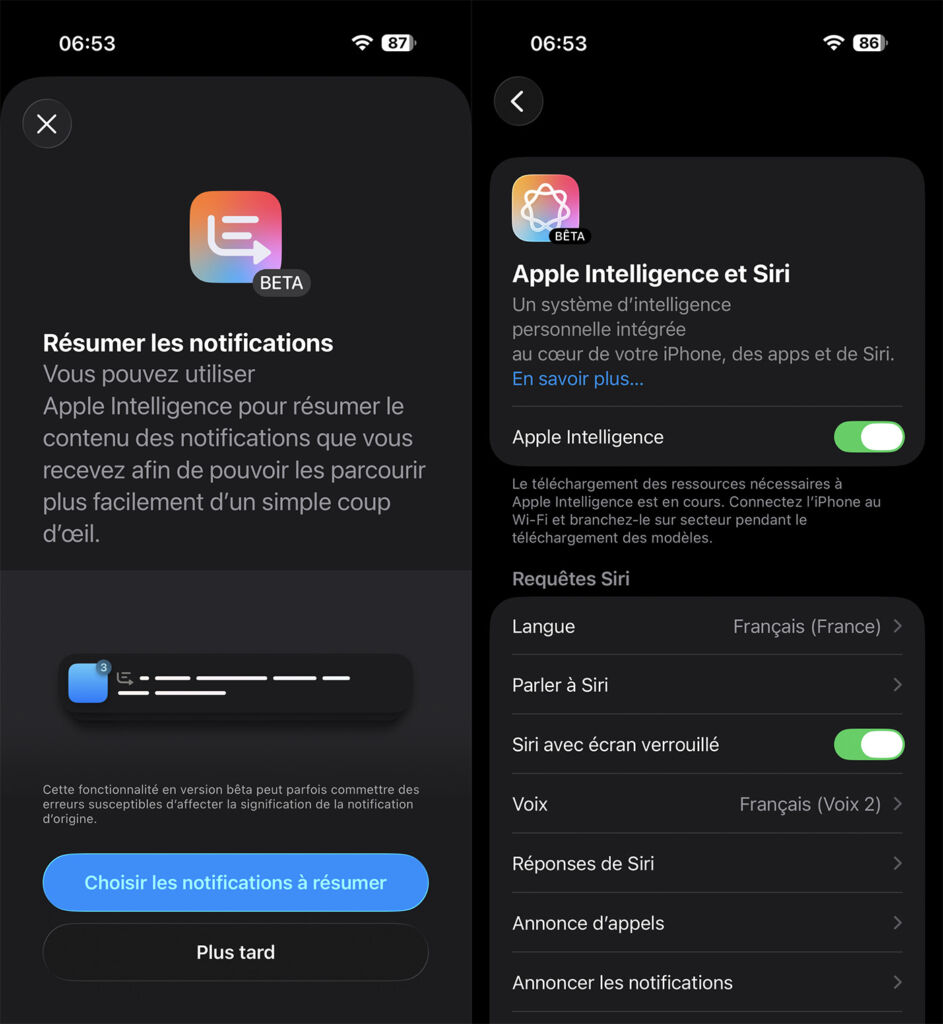Select the Plus tard button
The height and width of the screenshot is (1024, 943).
click(235, 952)
